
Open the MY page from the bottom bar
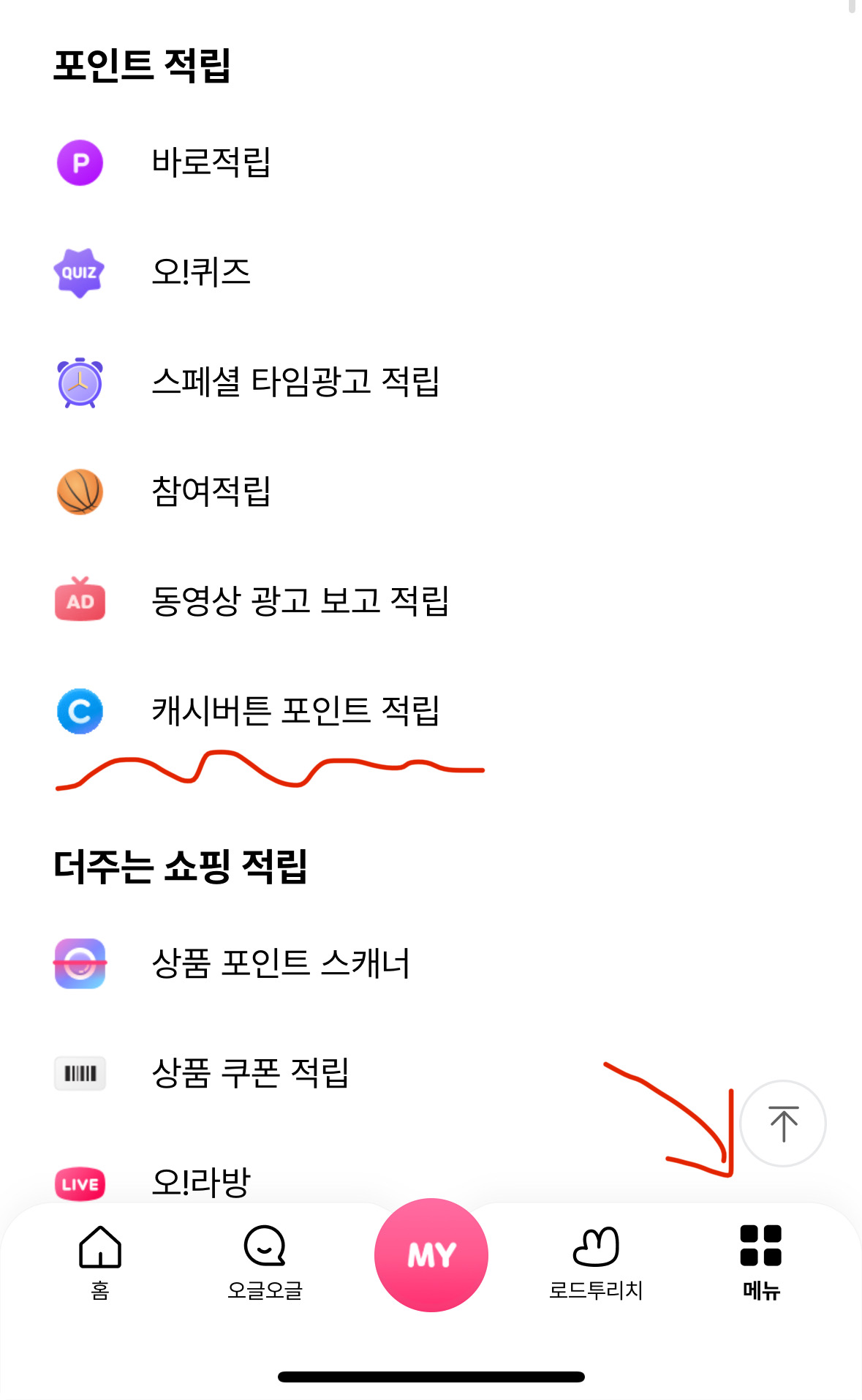pos(431,1254)
